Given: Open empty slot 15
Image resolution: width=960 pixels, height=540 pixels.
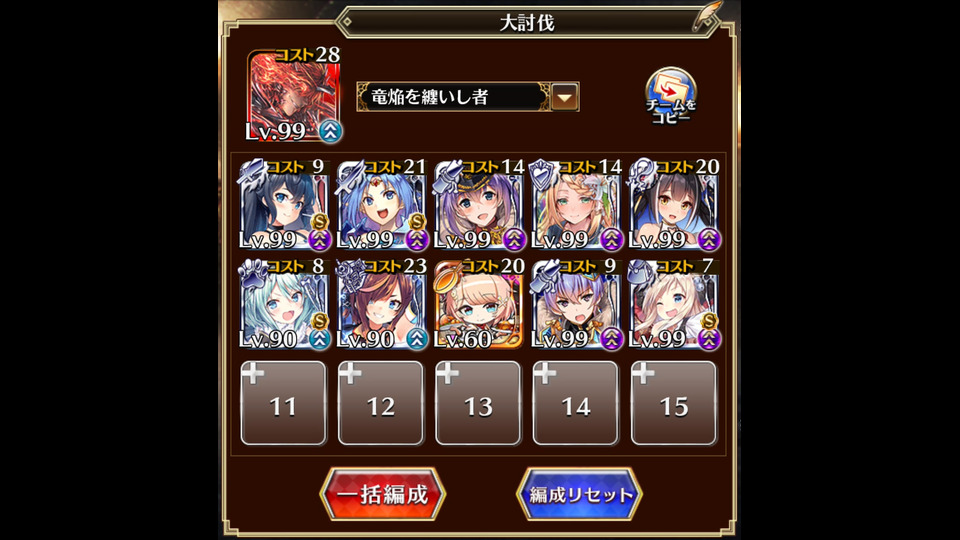Looking at the screenshot, I should tap(674, 403).
